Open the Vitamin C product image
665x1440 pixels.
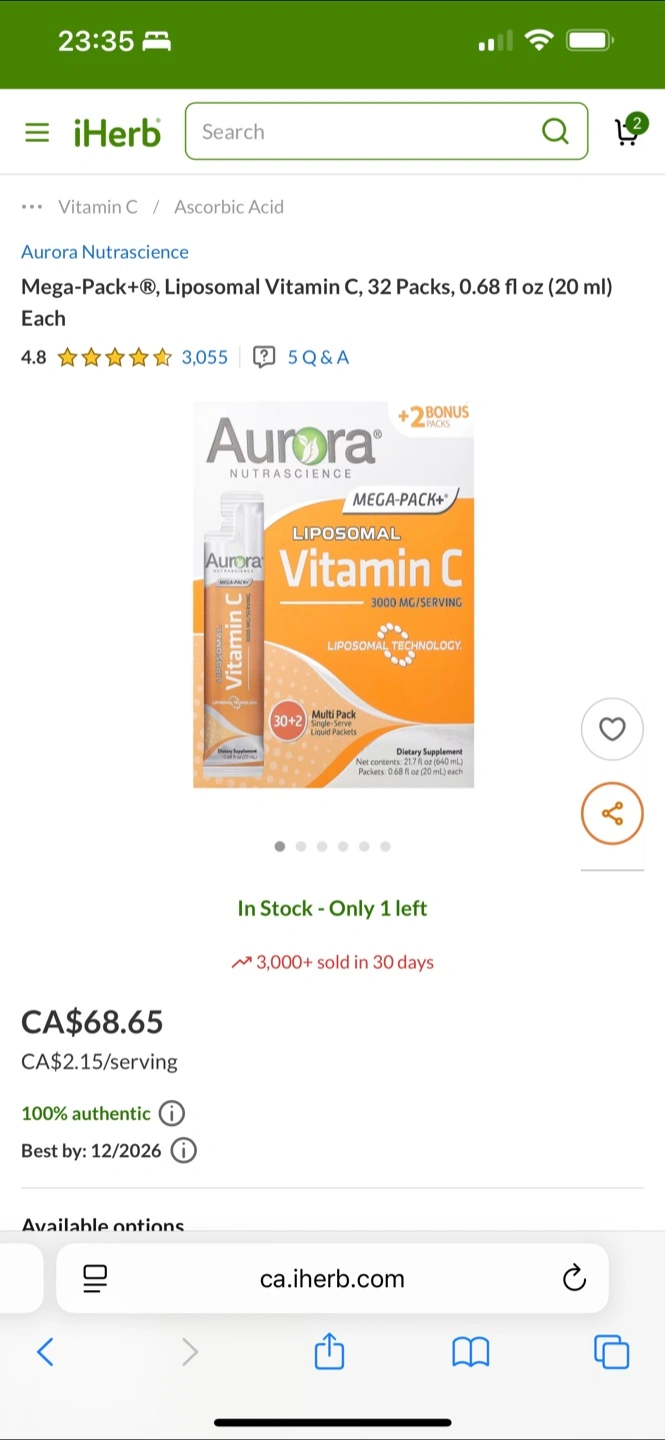[x=333, y=594]
